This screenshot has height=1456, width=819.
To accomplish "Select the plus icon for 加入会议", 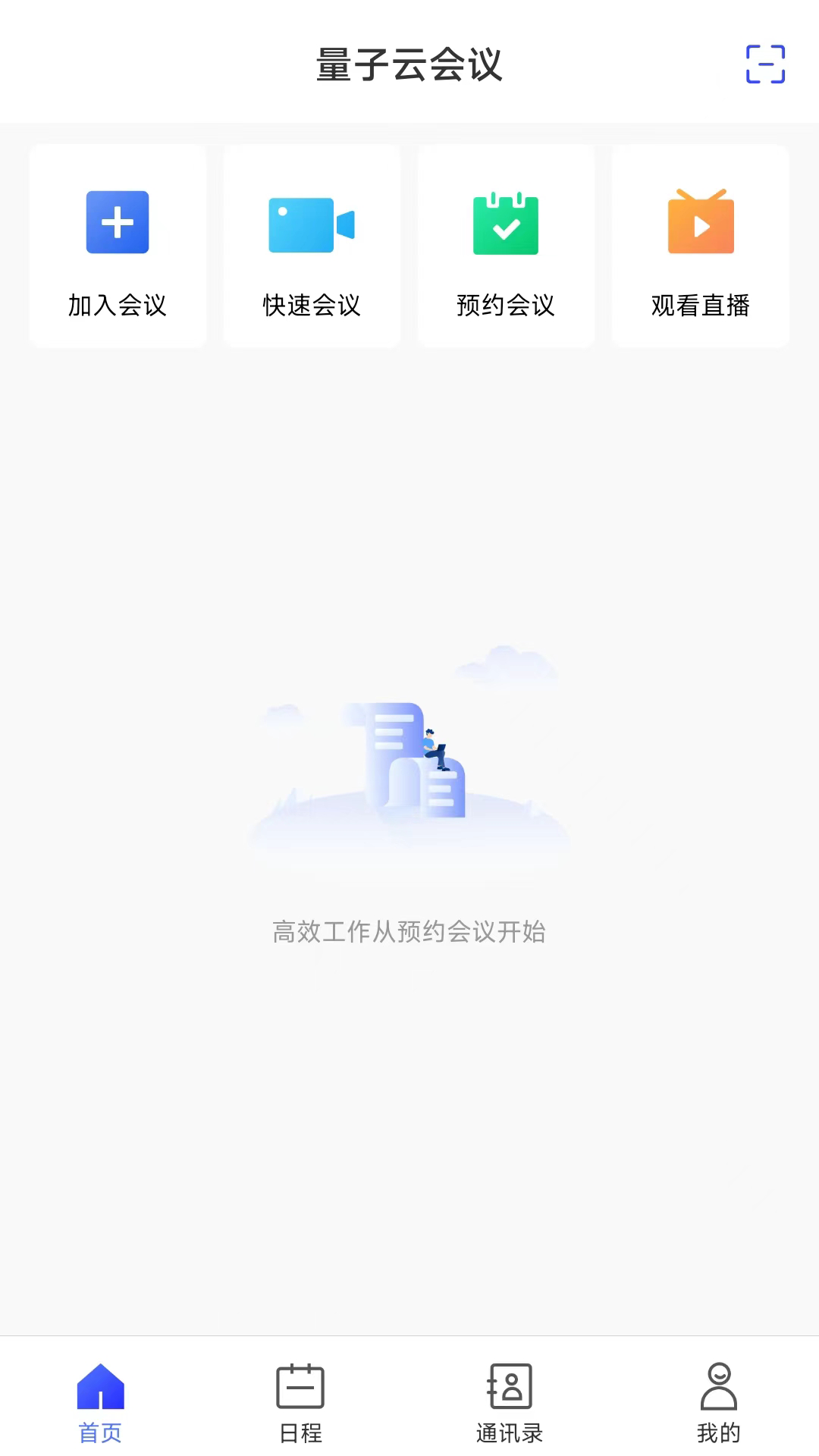I will [x=118, y=221].
